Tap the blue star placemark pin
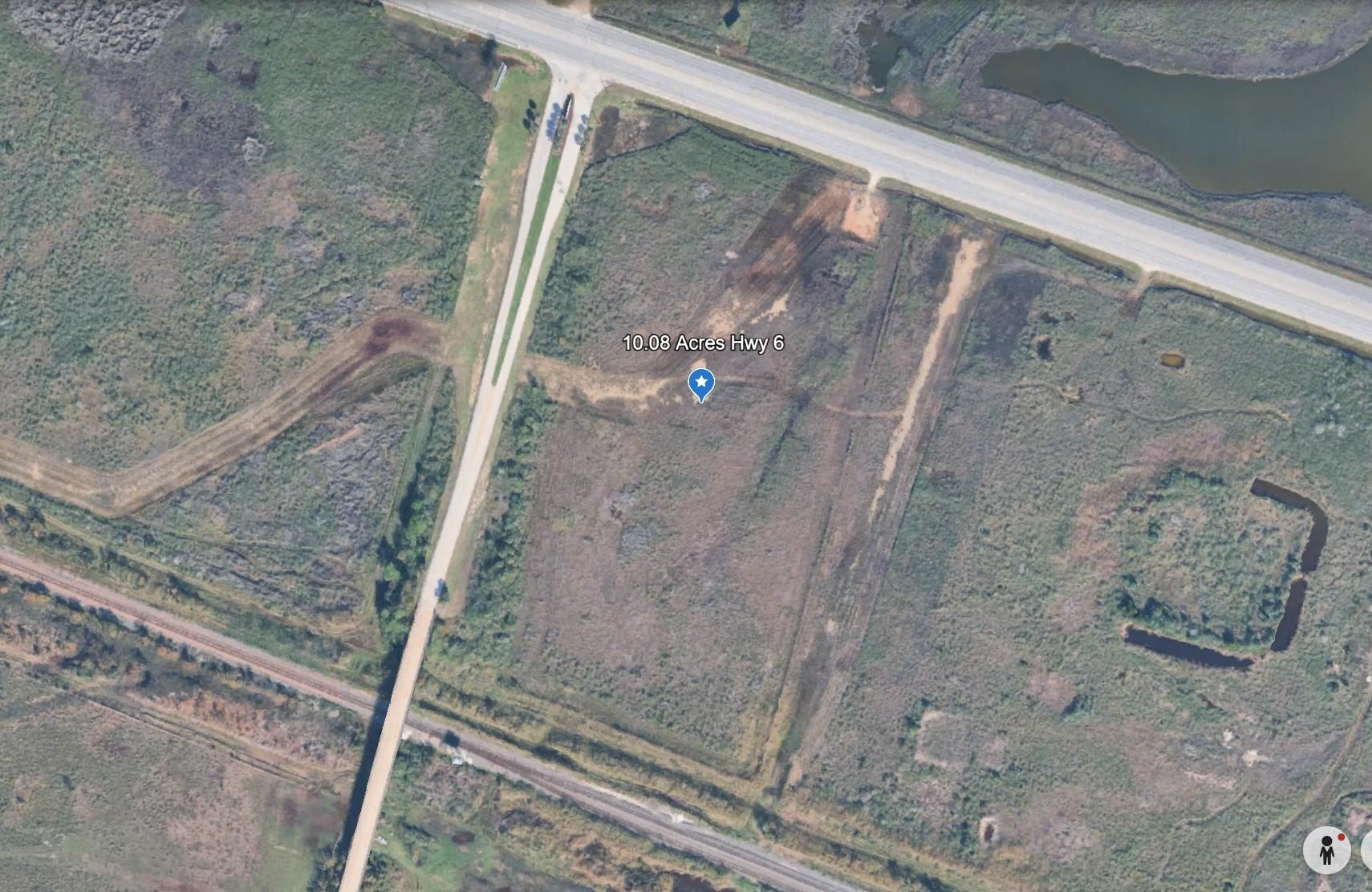The height and width of the screenshot is (892, 1372). click(x=701, y=383)
